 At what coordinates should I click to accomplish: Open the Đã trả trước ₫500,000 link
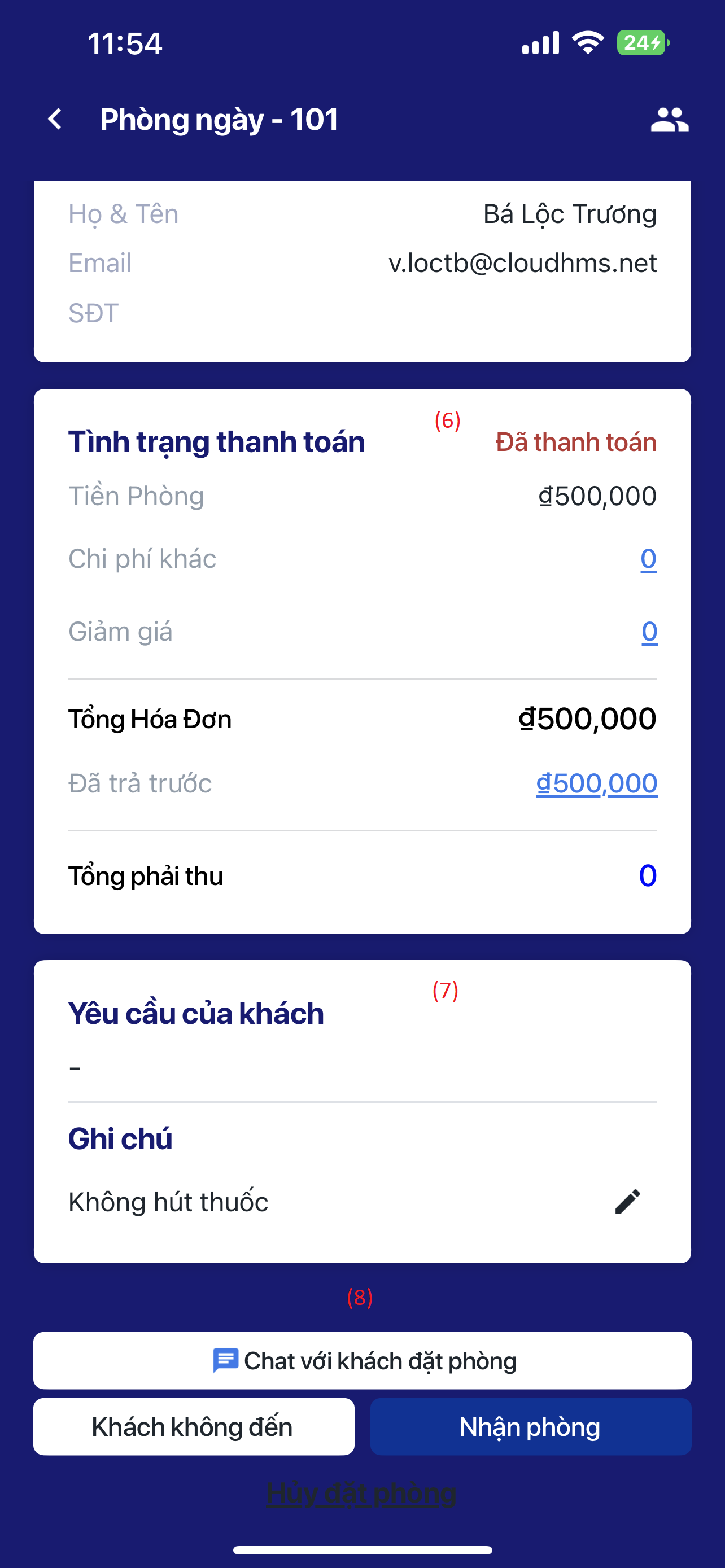pyautogui.click(x=596, y=783)
